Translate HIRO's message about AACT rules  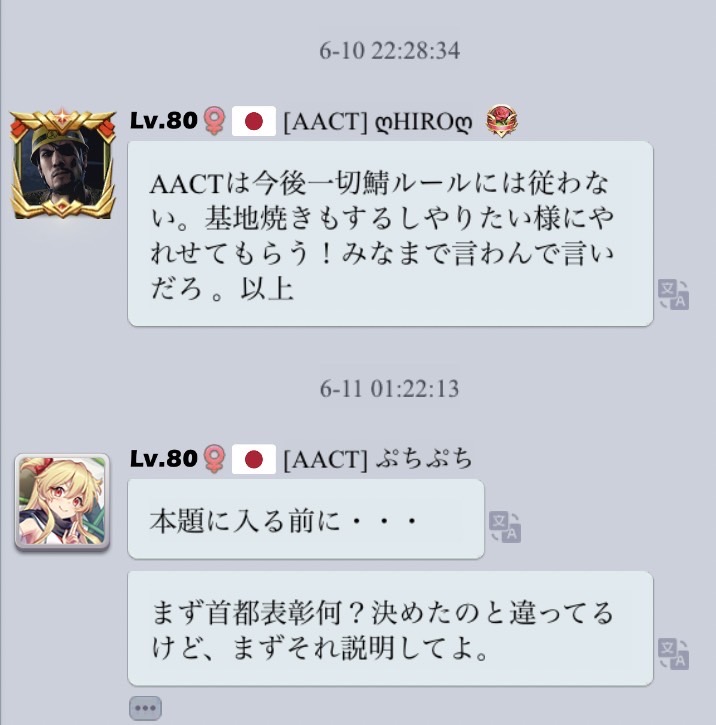(x=673, y=294)
